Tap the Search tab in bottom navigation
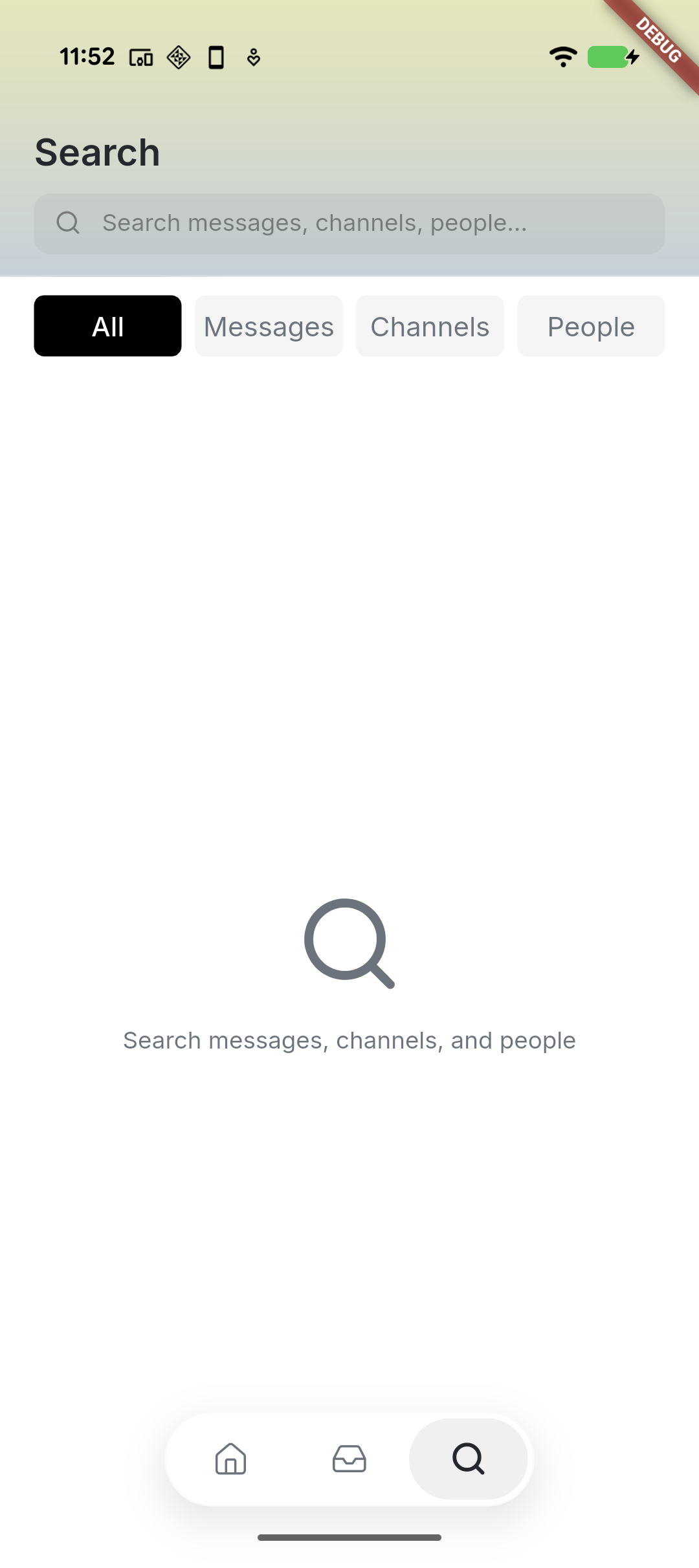This screenshot has width=699, height=1568. pos(468,1459)
